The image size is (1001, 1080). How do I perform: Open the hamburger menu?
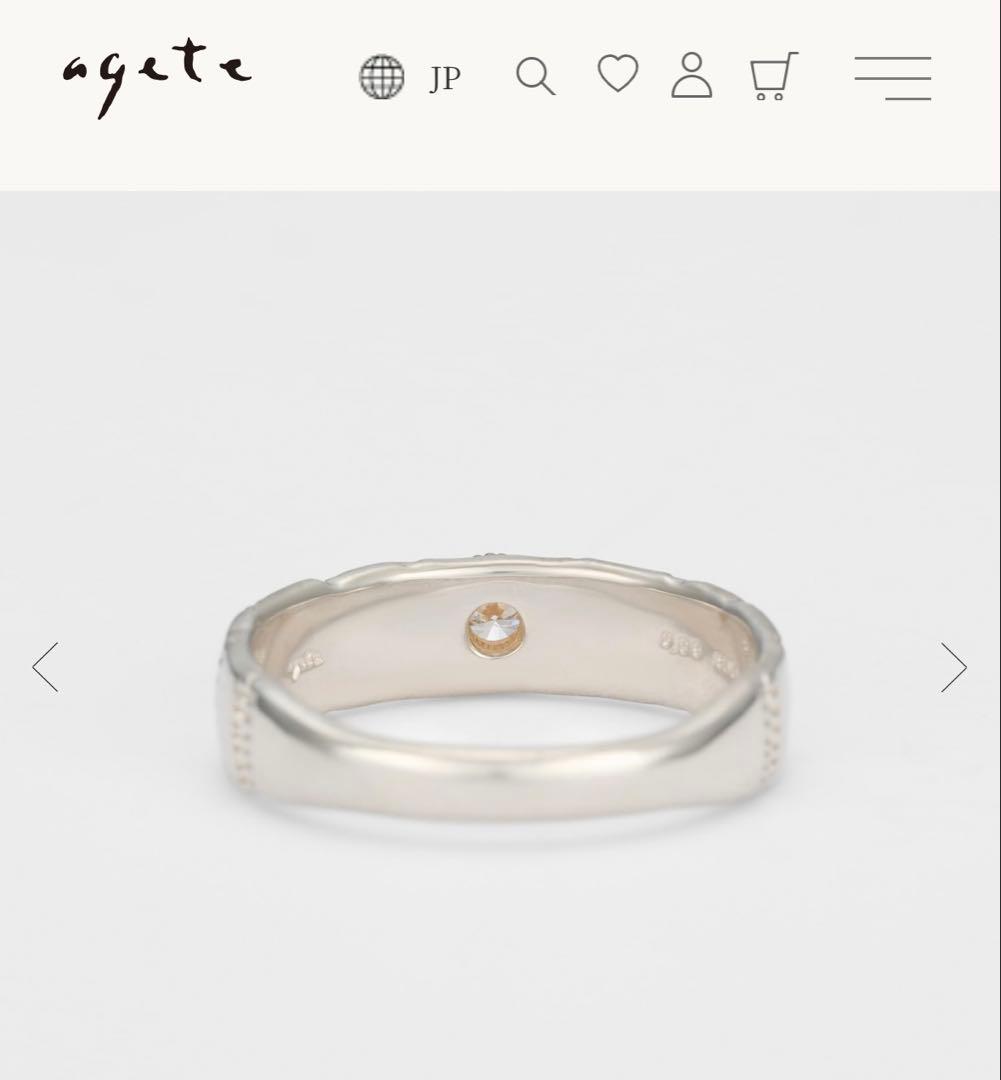[x=892, y=78]
